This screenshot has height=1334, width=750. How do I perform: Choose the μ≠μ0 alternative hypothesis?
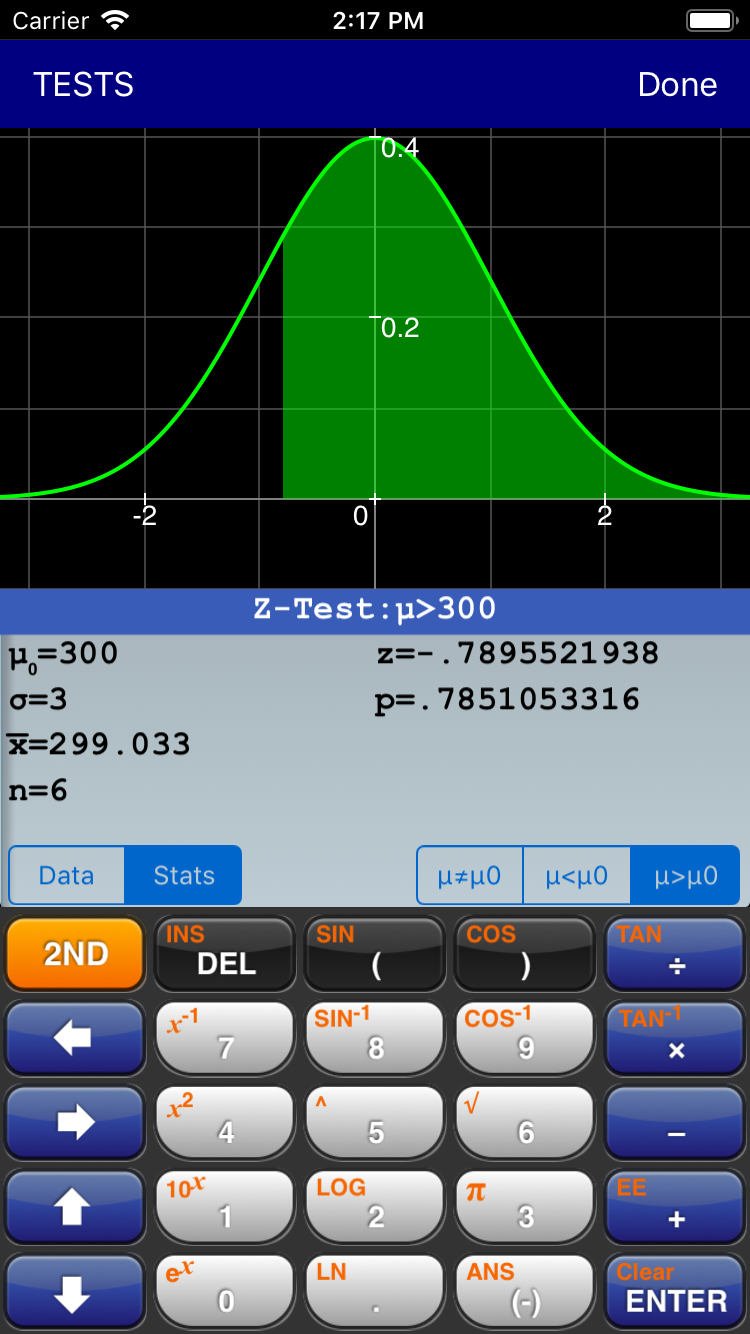[470, 877]
